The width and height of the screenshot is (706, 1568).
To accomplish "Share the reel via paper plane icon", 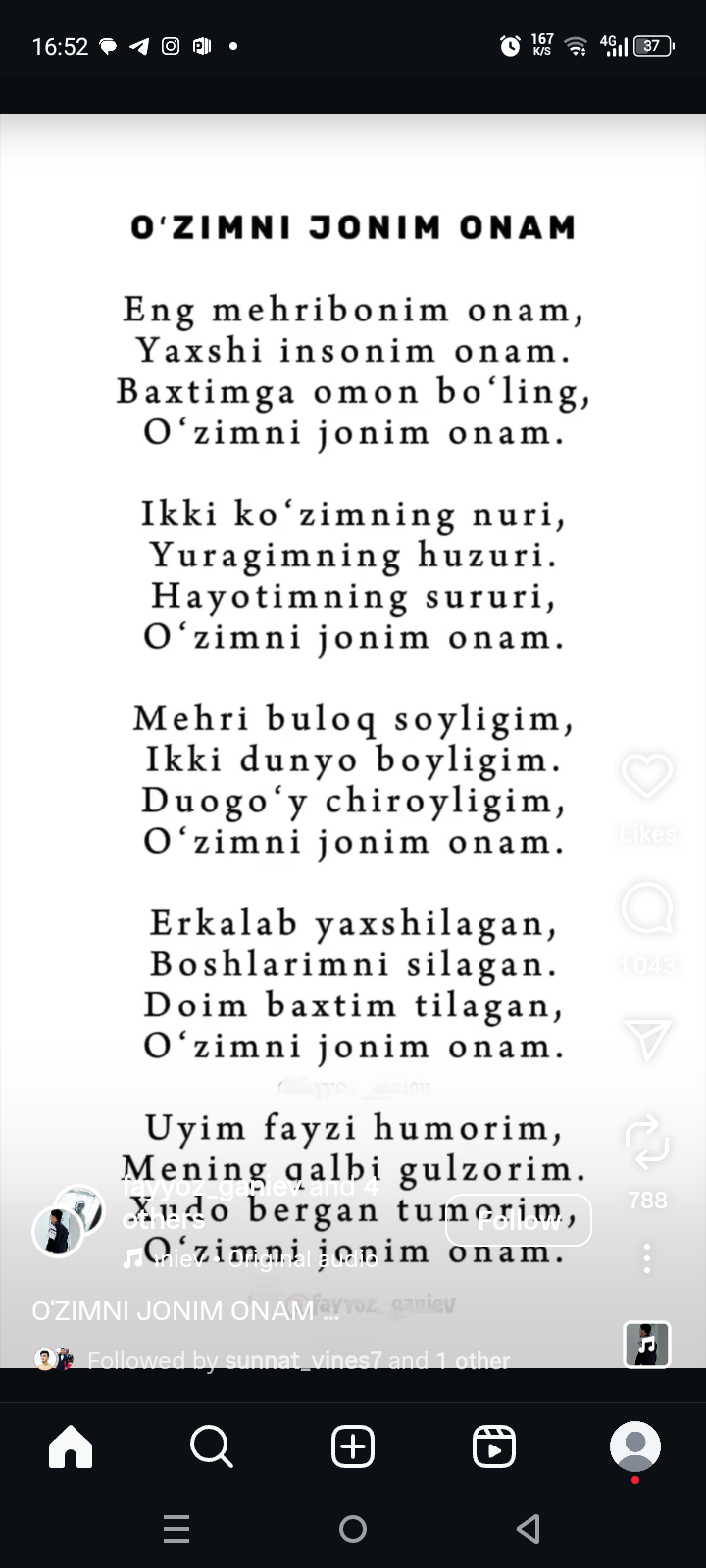I will [x=647, y=1040].
